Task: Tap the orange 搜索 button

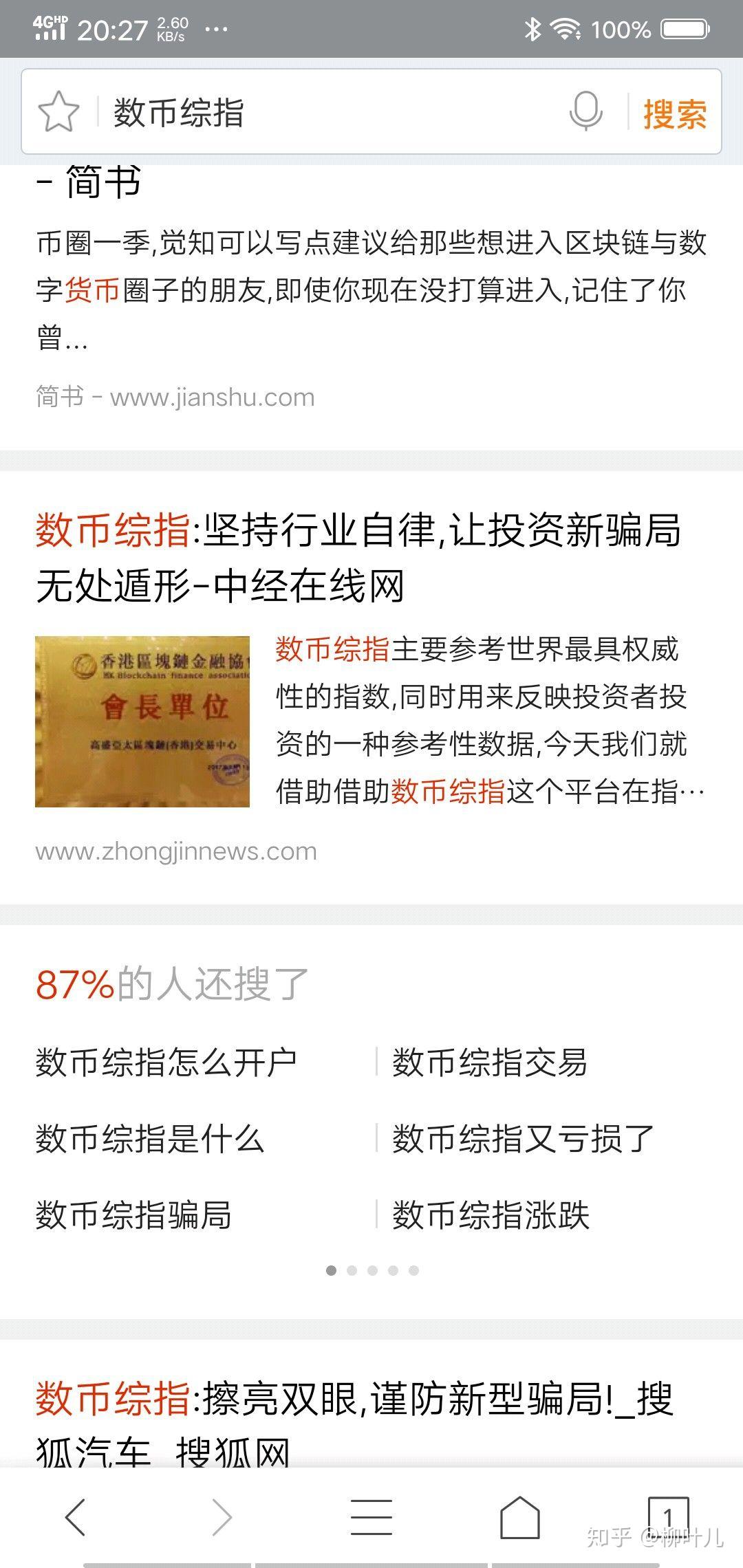Action: tap(675, 113)
